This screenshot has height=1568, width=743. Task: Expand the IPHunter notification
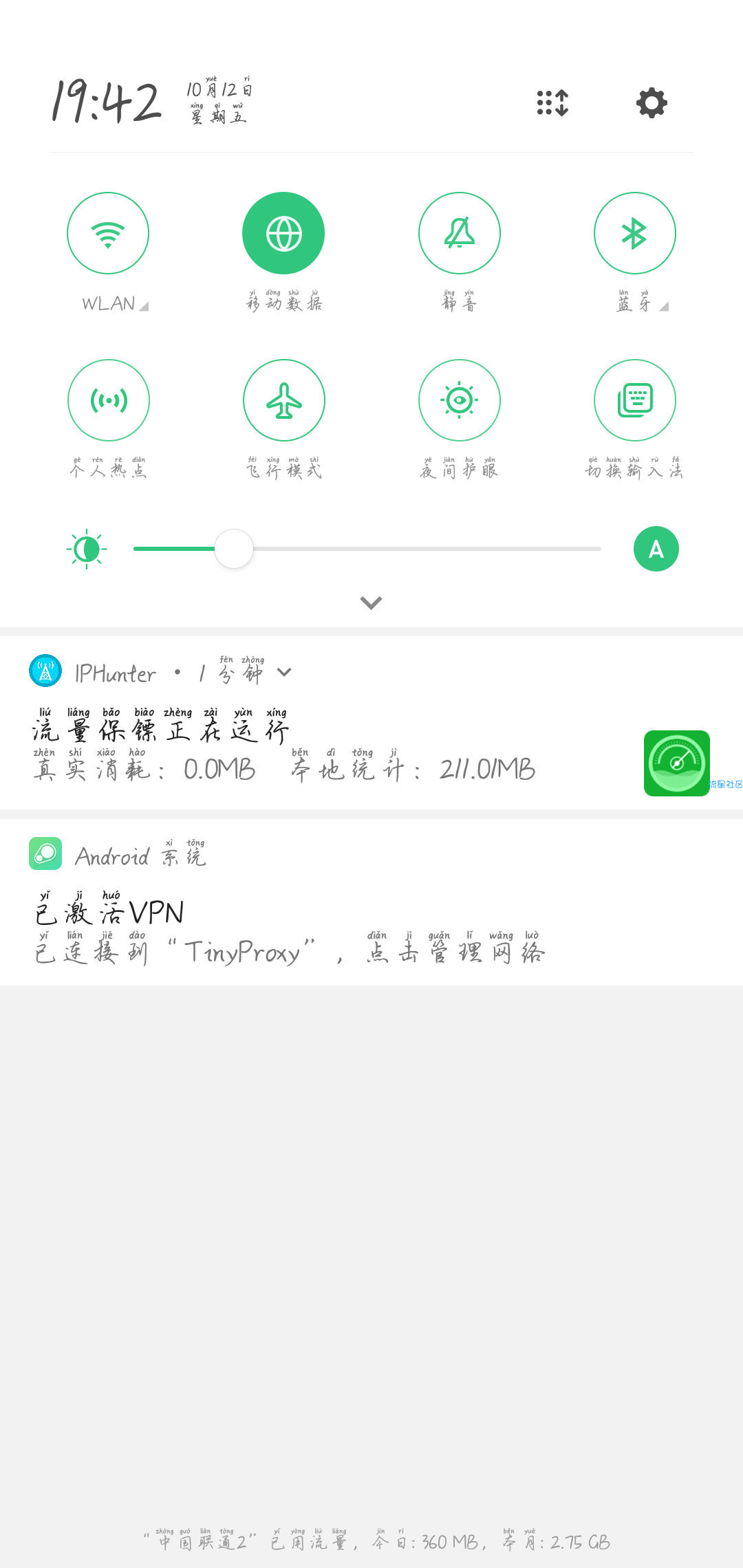(284, 673)
